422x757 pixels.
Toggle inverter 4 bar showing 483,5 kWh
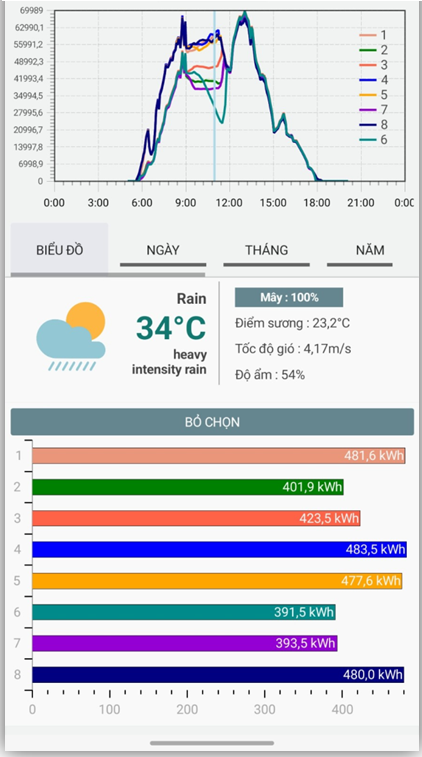tap(219, 549)
